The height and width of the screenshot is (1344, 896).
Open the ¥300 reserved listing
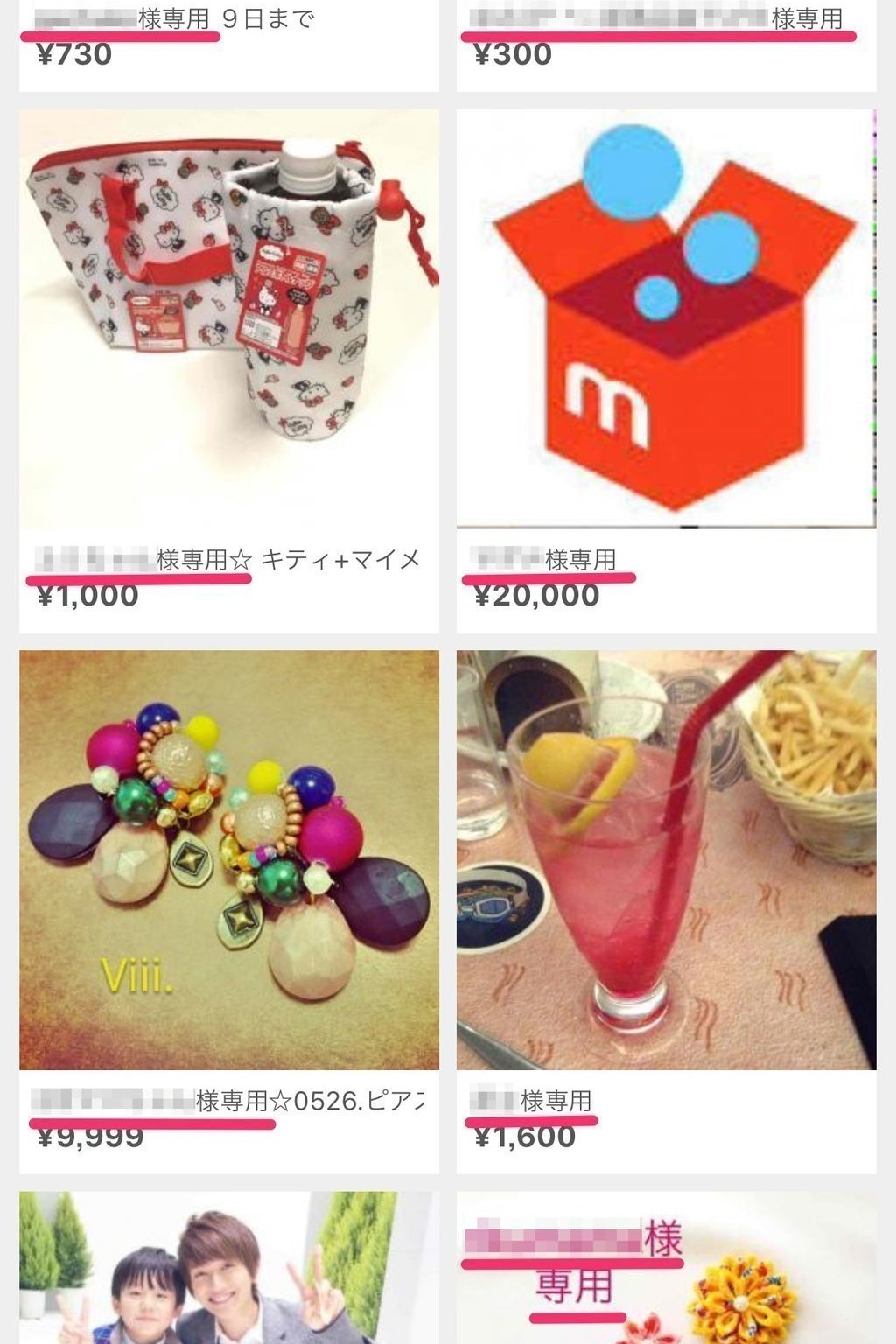click(666, 39)
